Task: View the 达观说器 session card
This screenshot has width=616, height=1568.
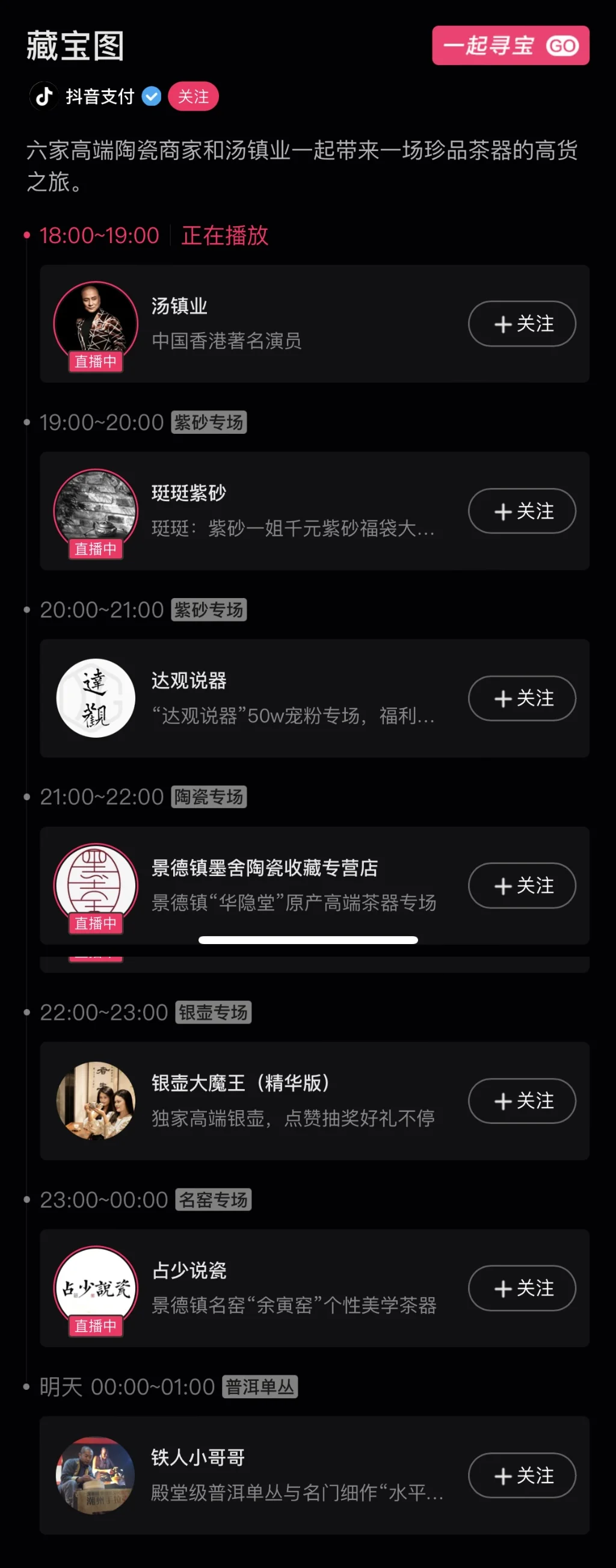Action: pyautogui.click(x=292, y=698)
